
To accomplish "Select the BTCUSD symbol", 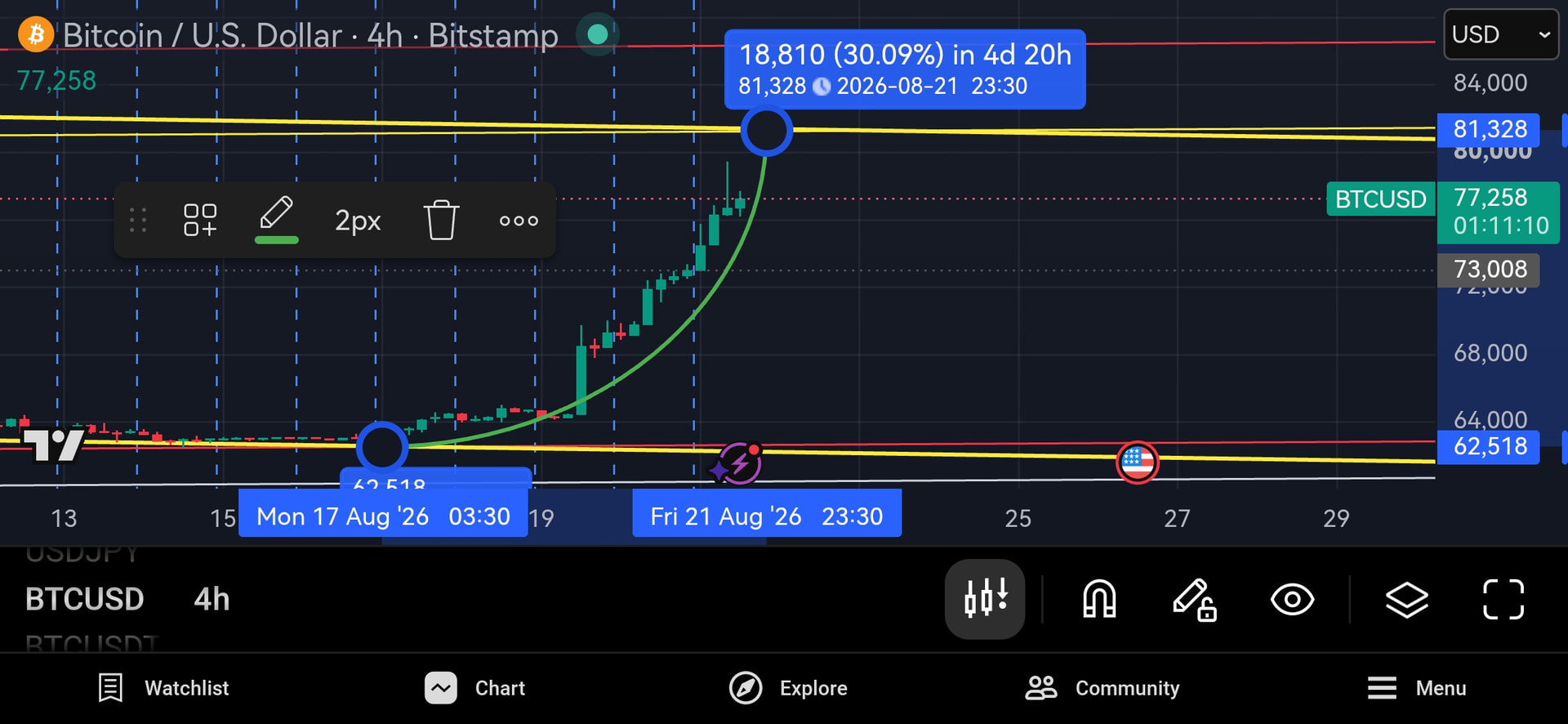I will [85, 599].
